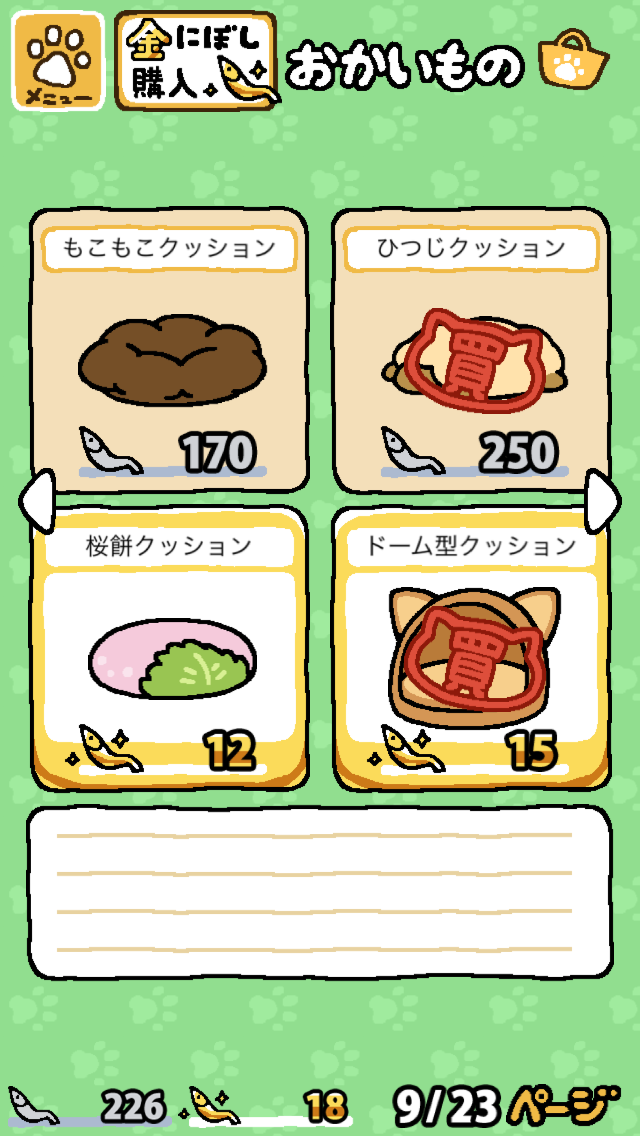640x1136 pixels.
Task: Open the paw menu button
Action: (x=57, y=61)
